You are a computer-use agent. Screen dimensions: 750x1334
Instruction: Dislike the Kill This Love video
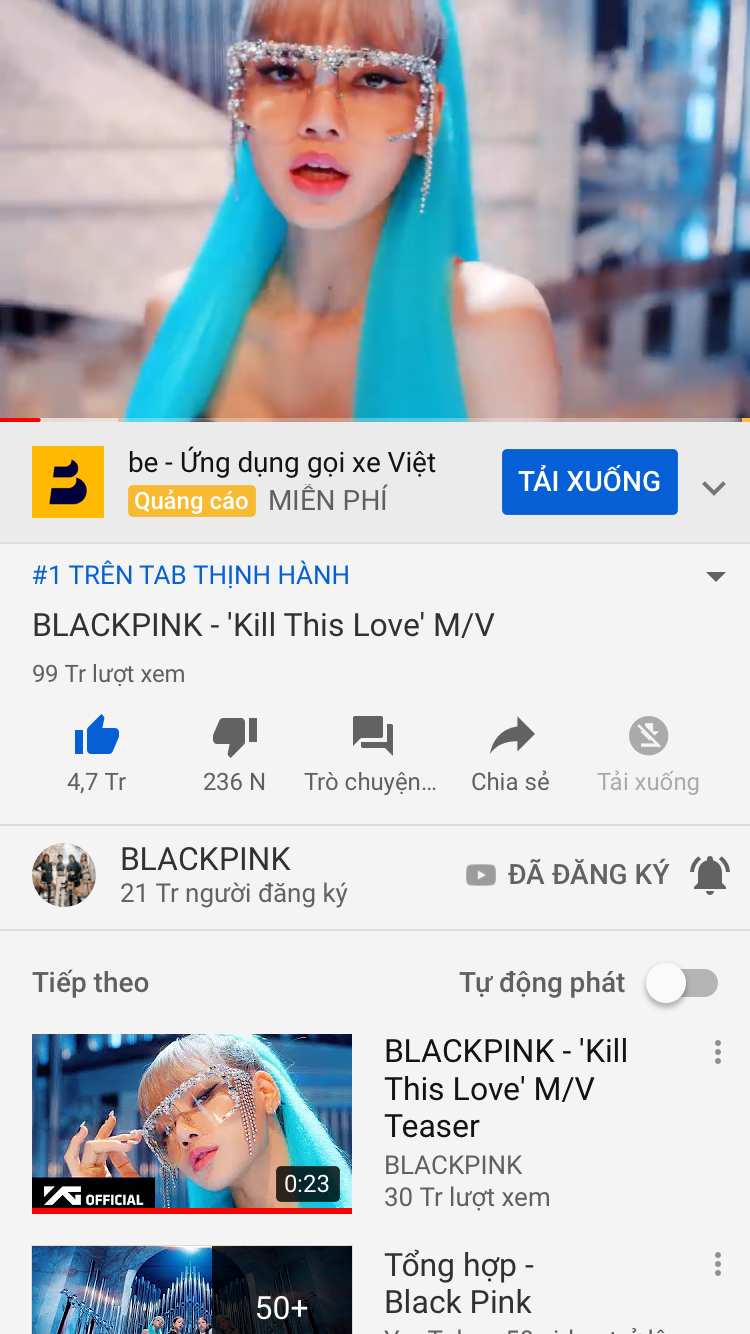pos(235,754)
